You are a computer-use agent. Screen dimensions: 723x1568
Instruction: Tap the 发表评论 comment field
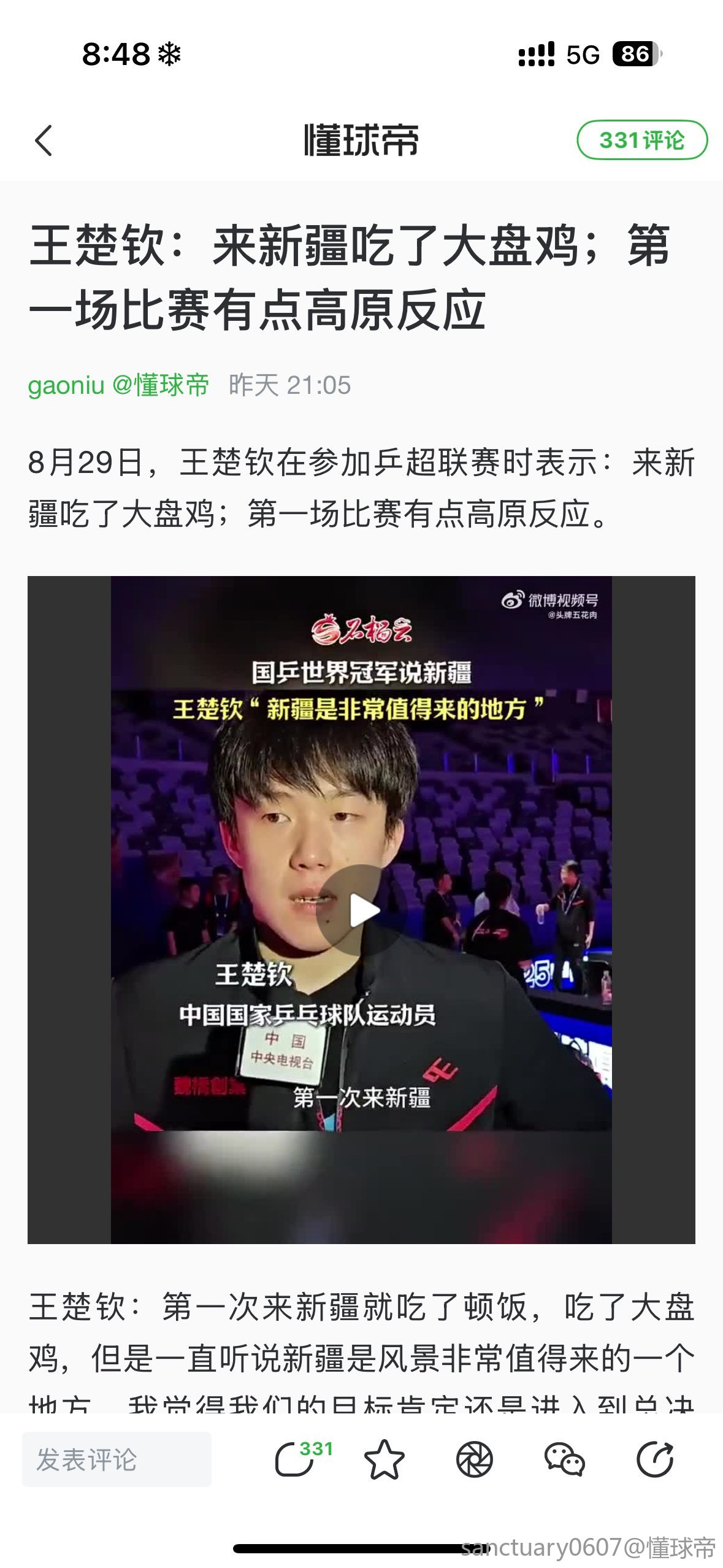(117, 1459)
